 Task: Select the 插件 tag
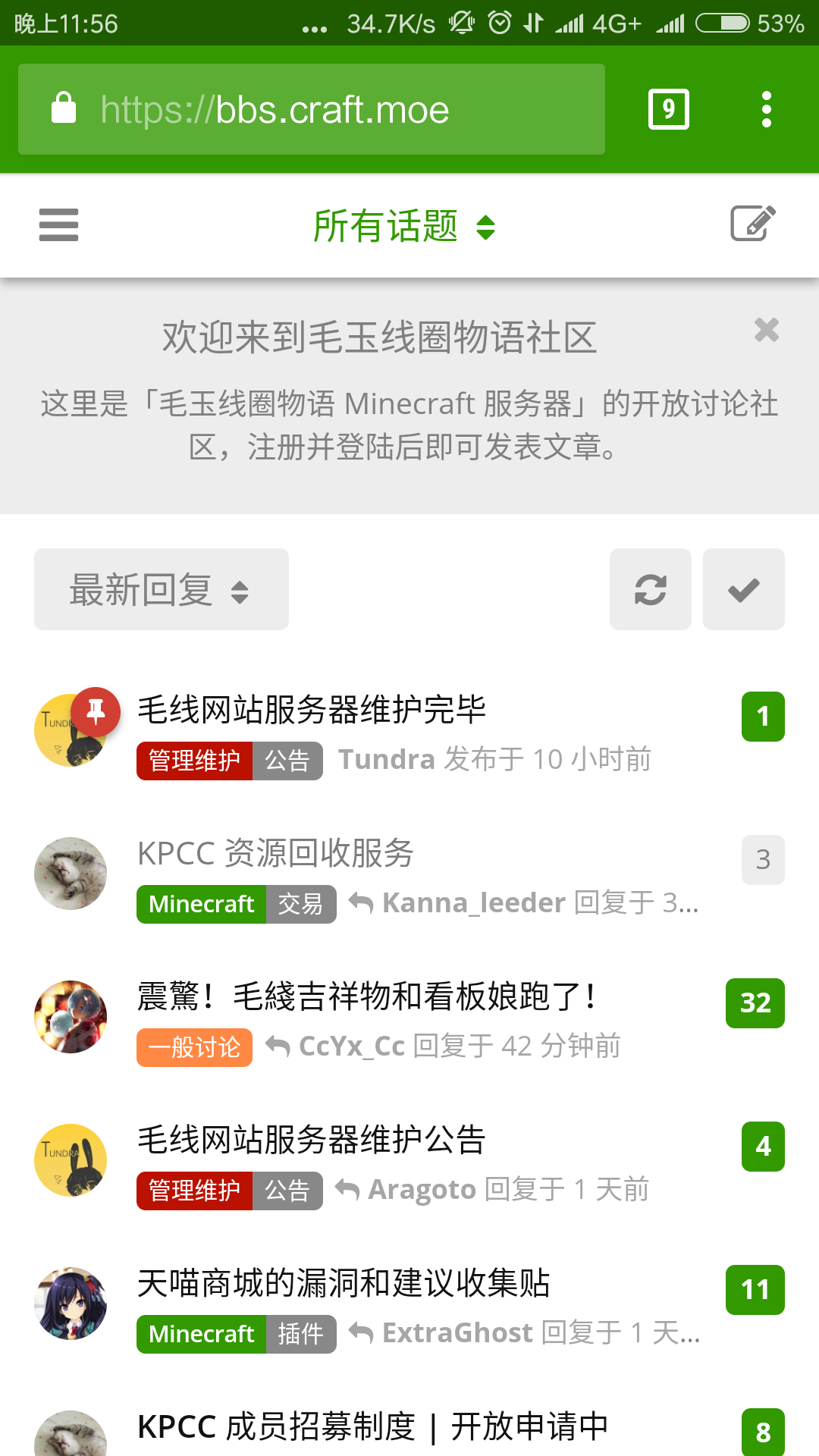[300, 1334]
